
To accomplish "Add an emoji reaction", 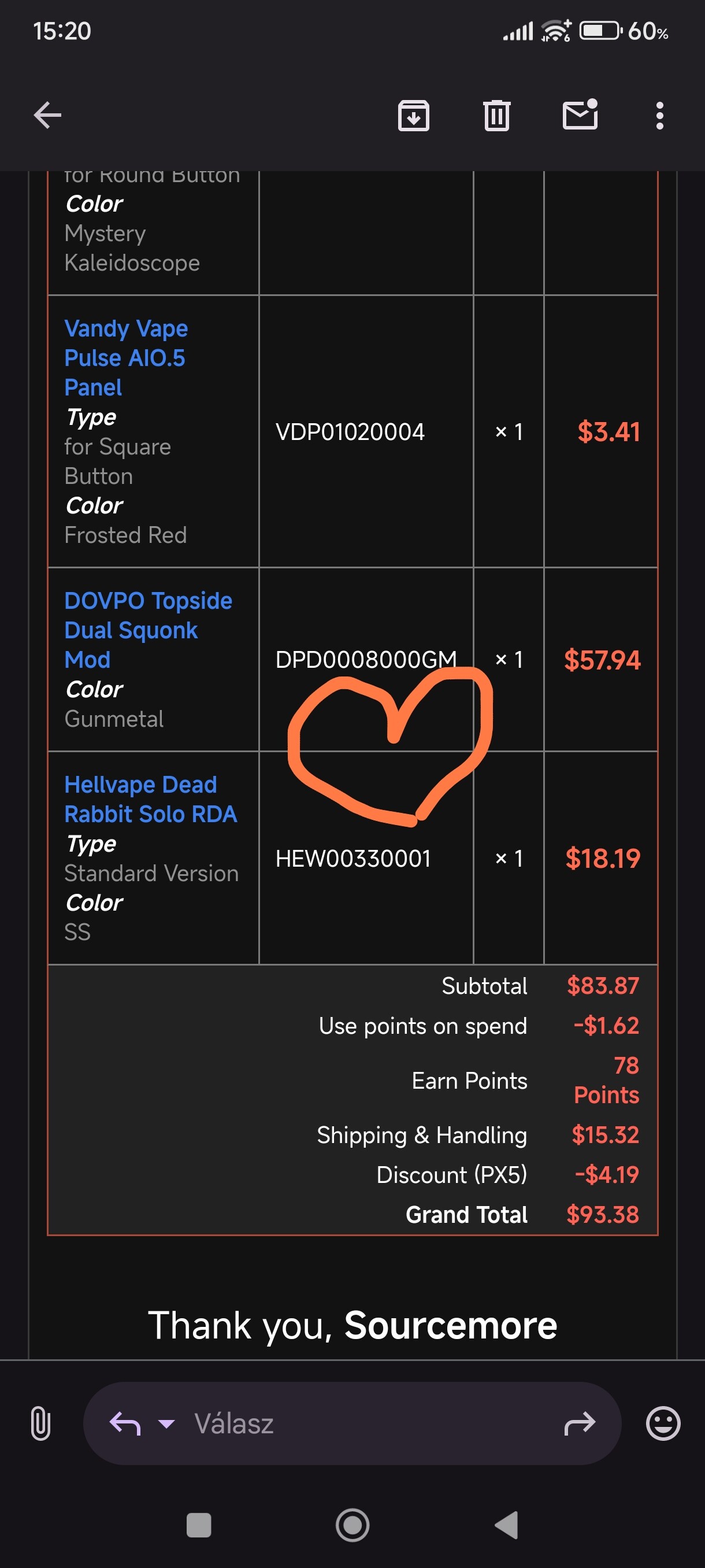I will pos(662,1423).
